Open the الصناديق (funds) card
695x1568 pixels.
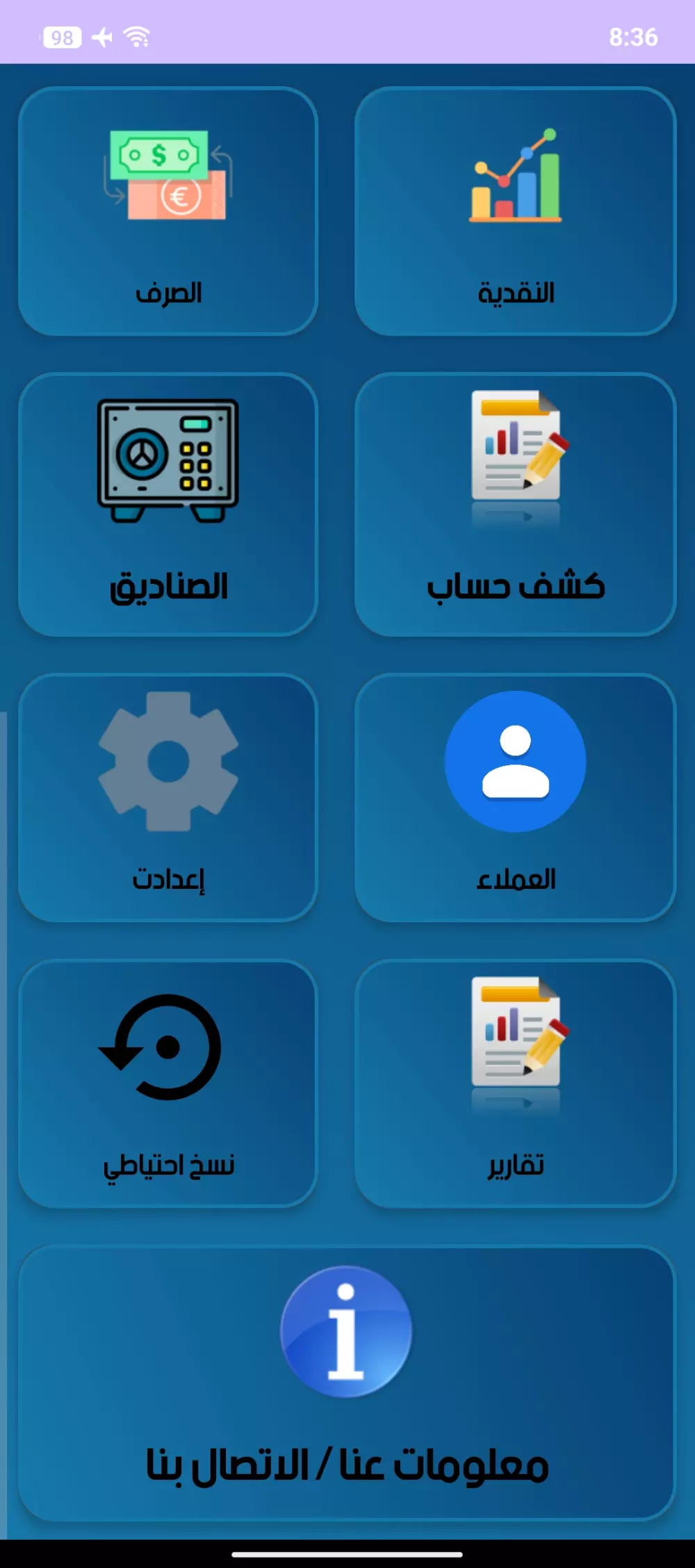pyautogui.click(x=168, y=505)
